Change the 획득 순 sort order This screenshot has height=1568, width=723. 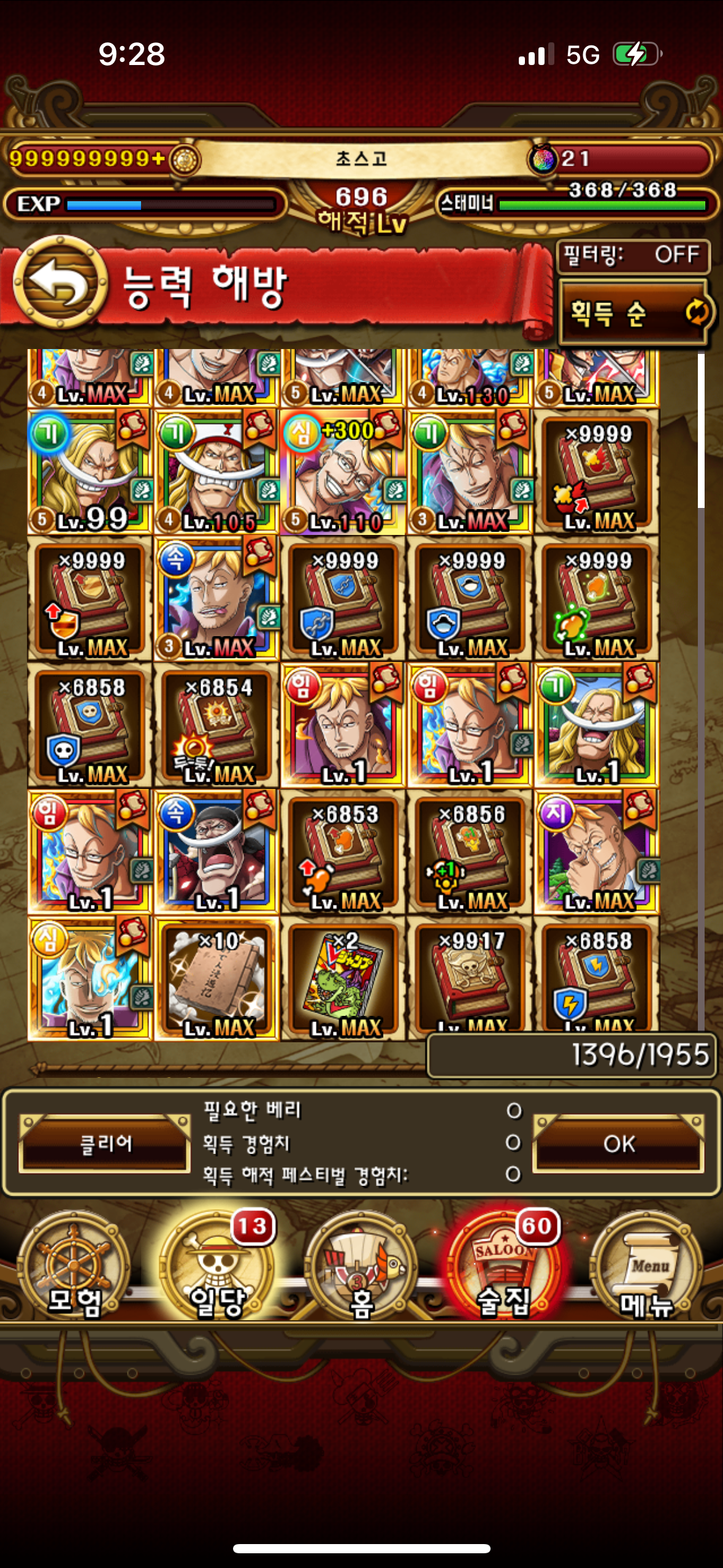(x=635, y=313)
